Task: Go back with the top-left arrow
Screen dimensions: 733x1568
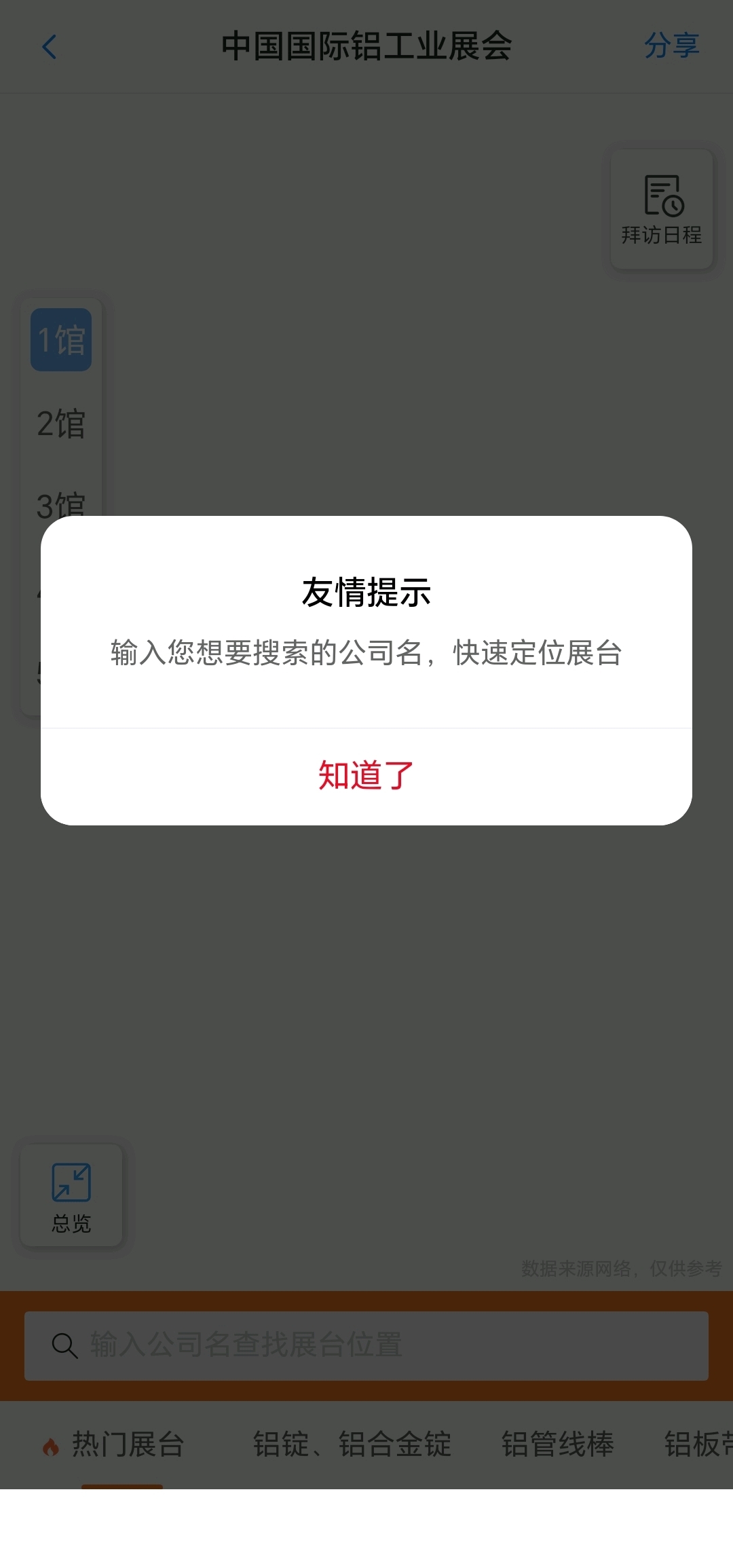Action: click(x=50, y=47)
